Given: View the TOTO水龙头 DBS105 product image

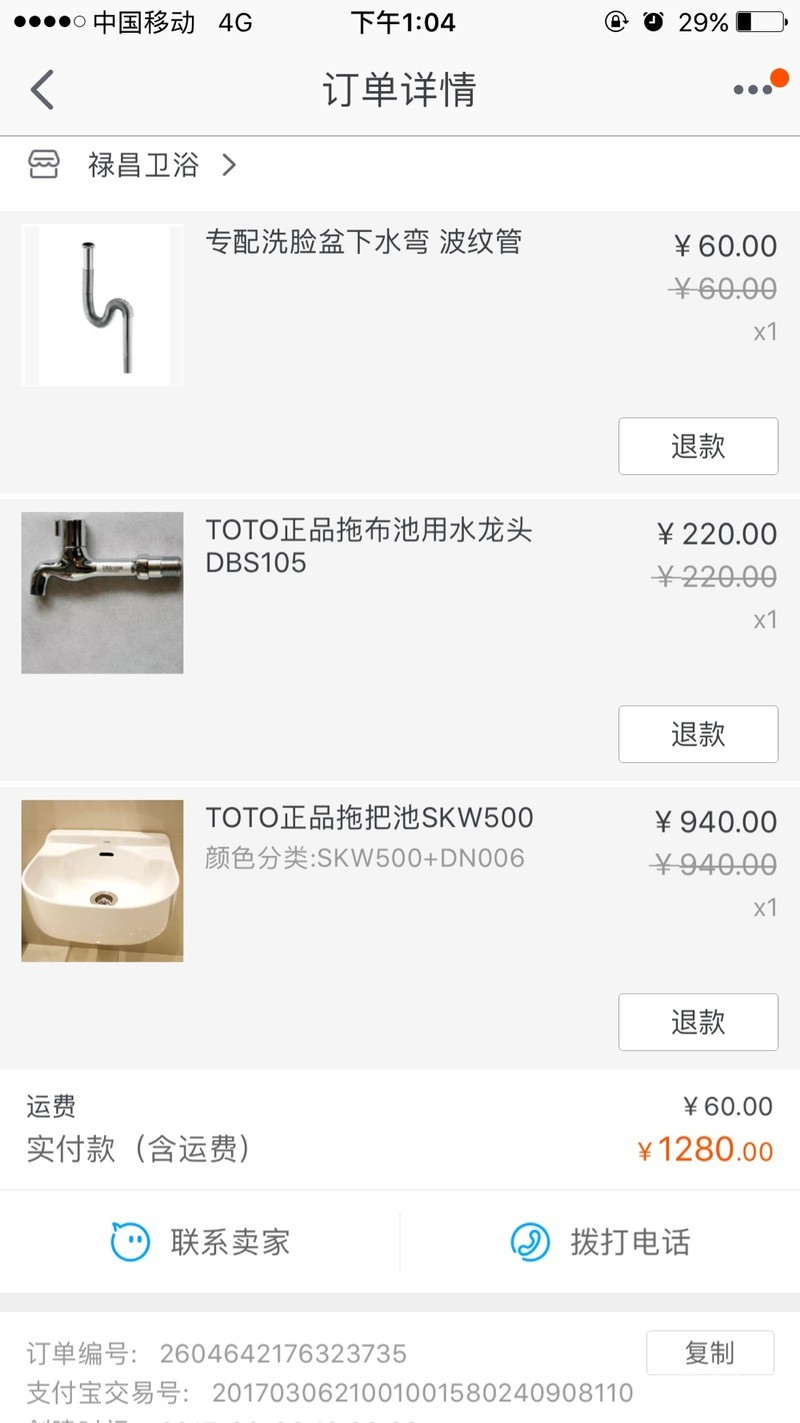Looking at the screenshot, I should (x=102, y=593).
